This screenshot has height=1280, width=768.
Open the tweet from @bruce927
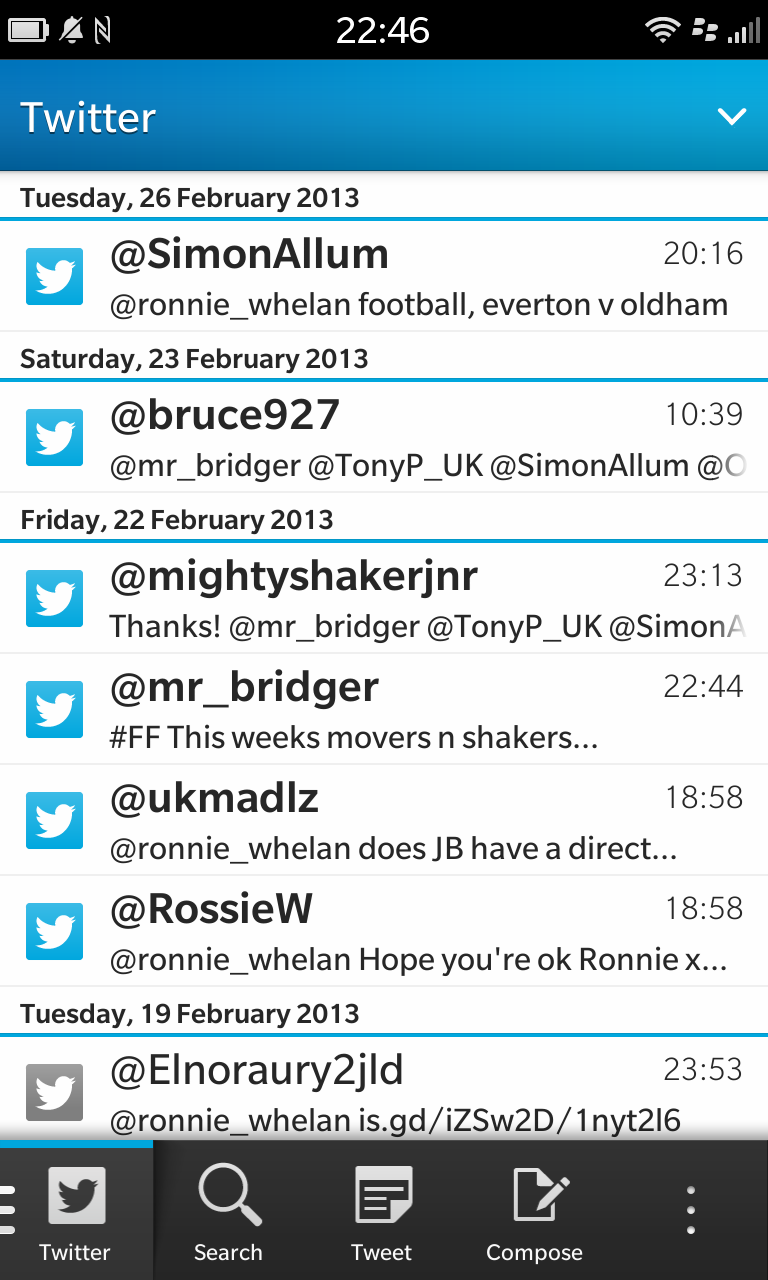click(x=384, y=436)
